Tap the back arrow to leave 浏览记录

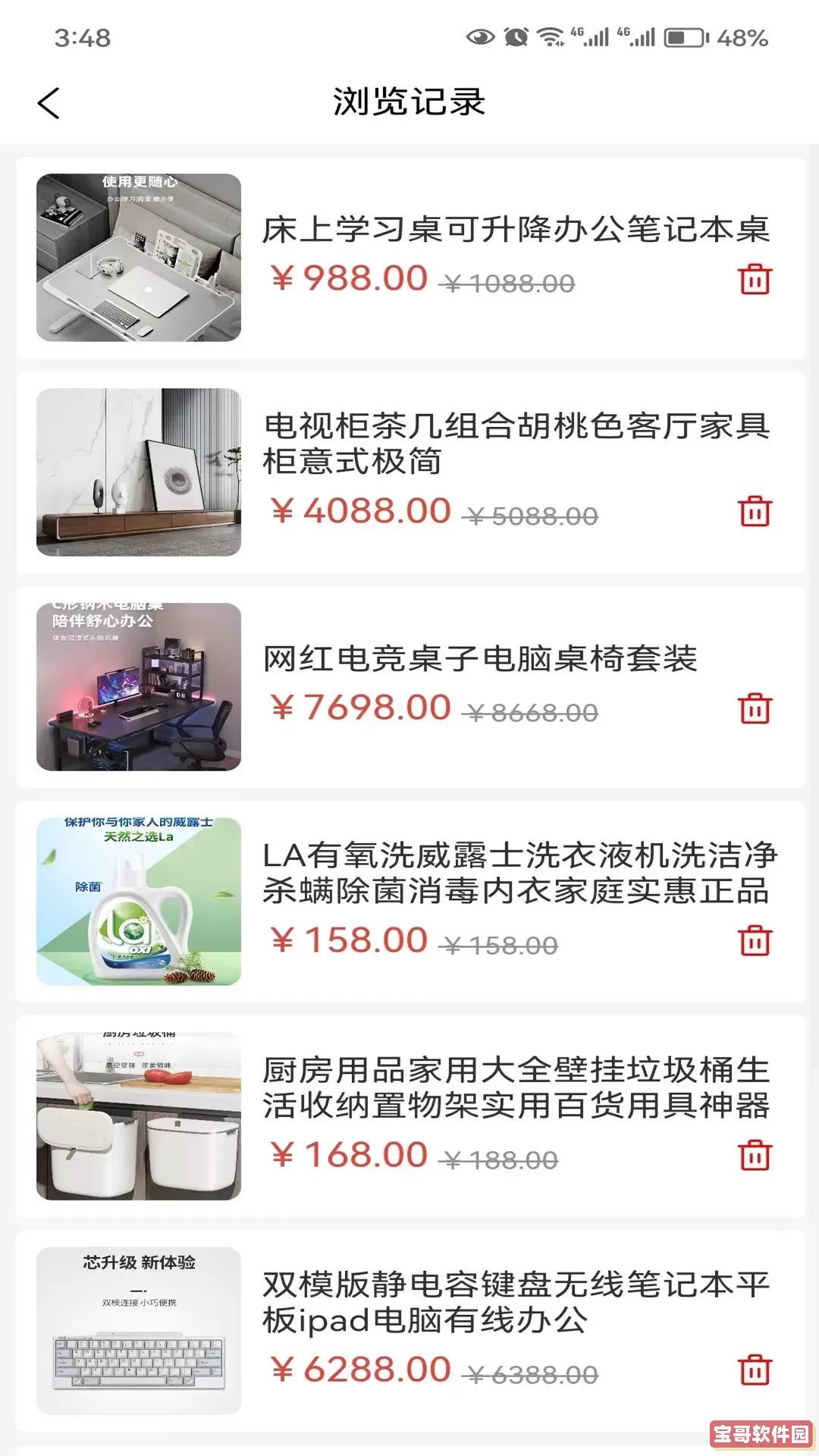tap(49, 103)
